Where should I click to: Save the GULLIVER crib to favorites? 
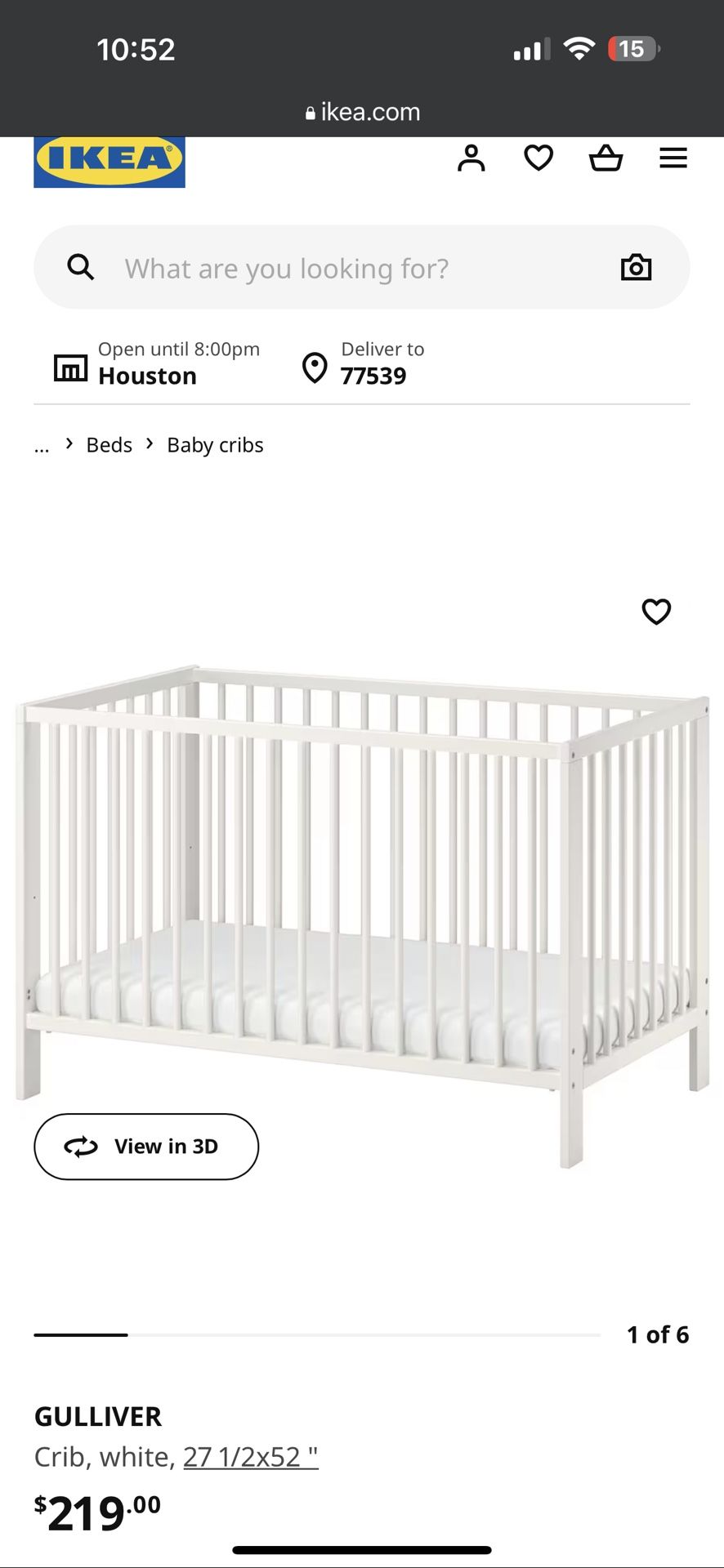[656, 612]
